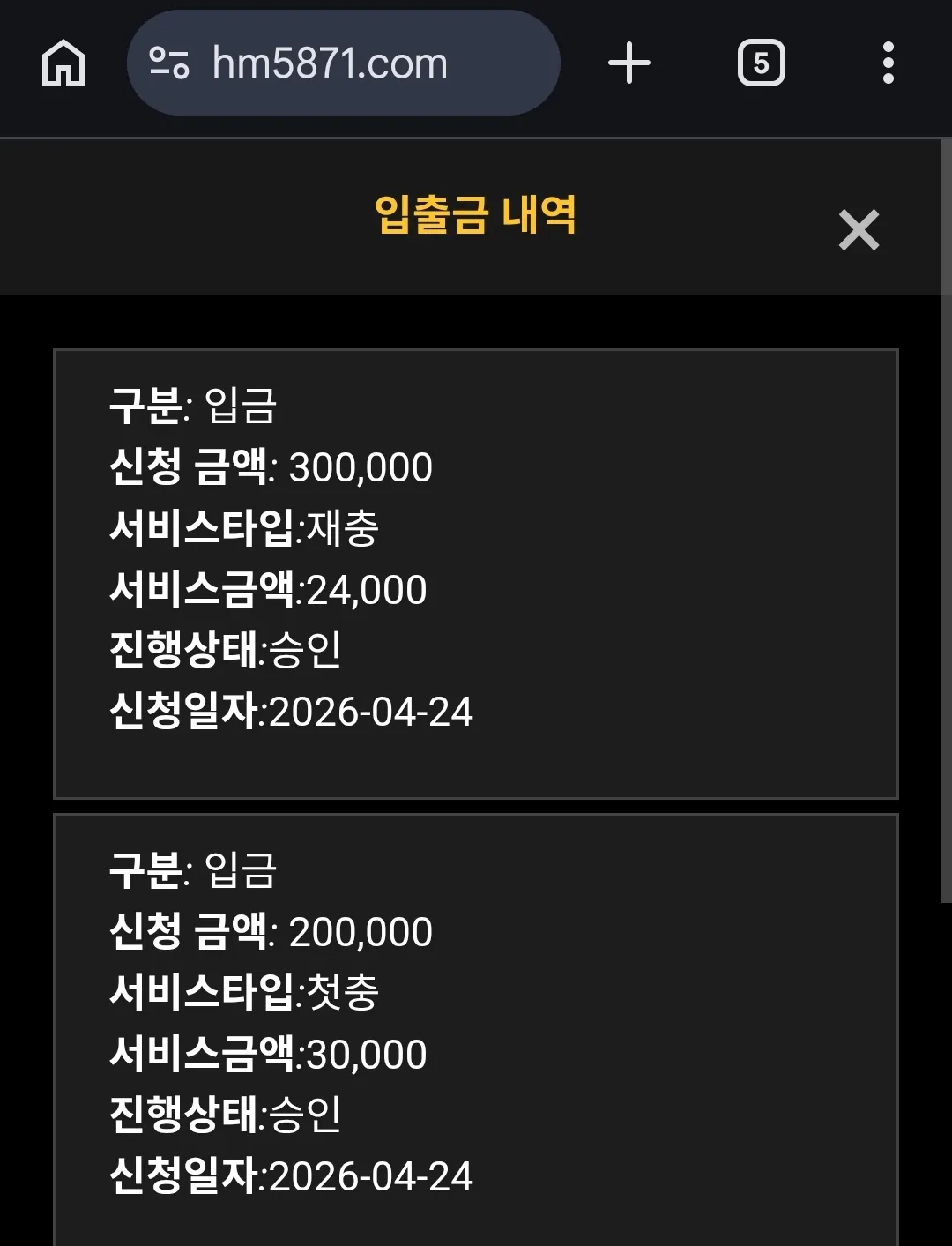Open the browser overflow menu
Viewport: 952px width, 1246px height.
[x=888, y=63]
